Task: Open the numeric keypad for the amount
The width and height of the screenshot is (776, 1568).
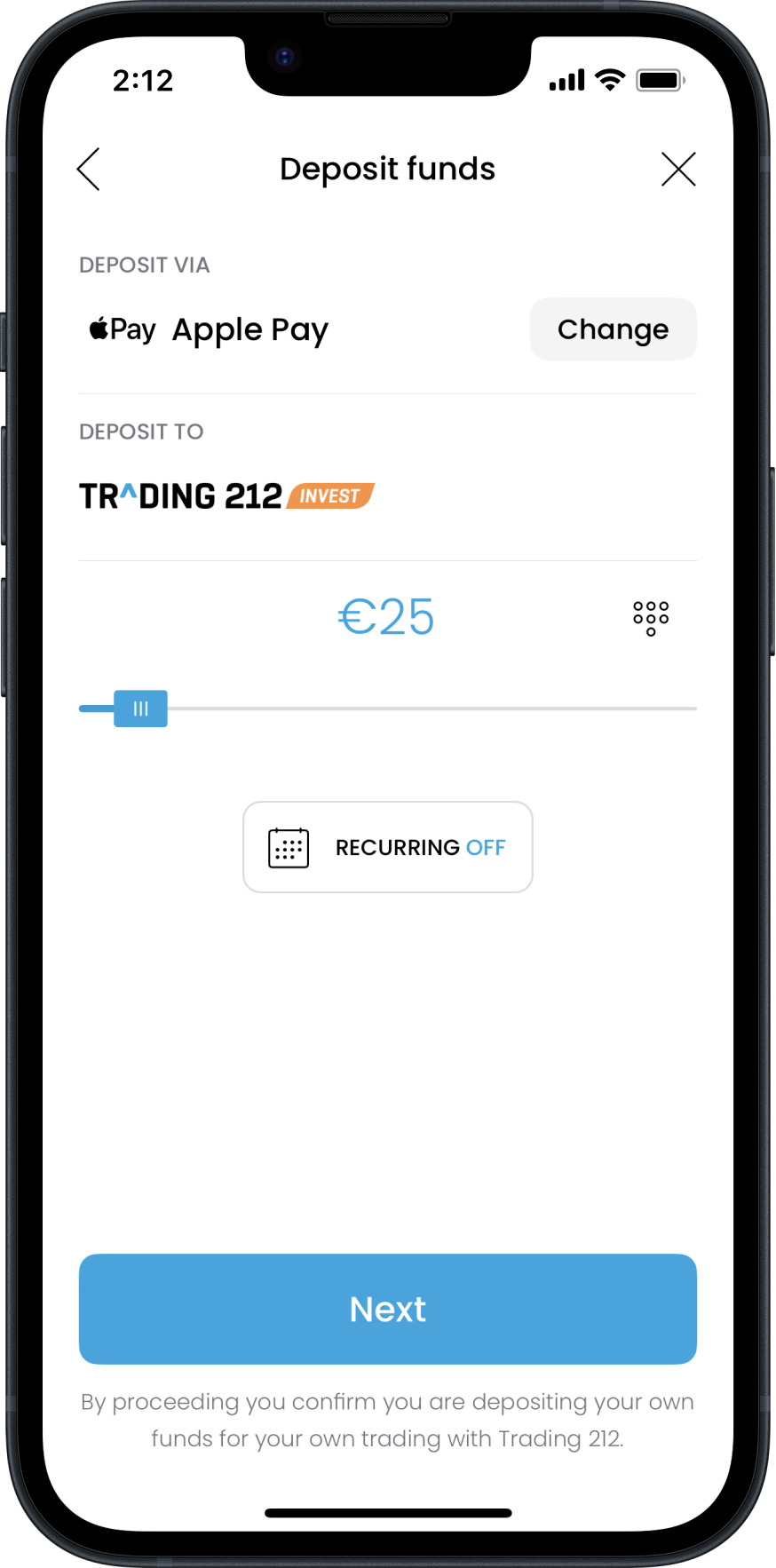Action: pyautogui.click(x=651, y=617)
